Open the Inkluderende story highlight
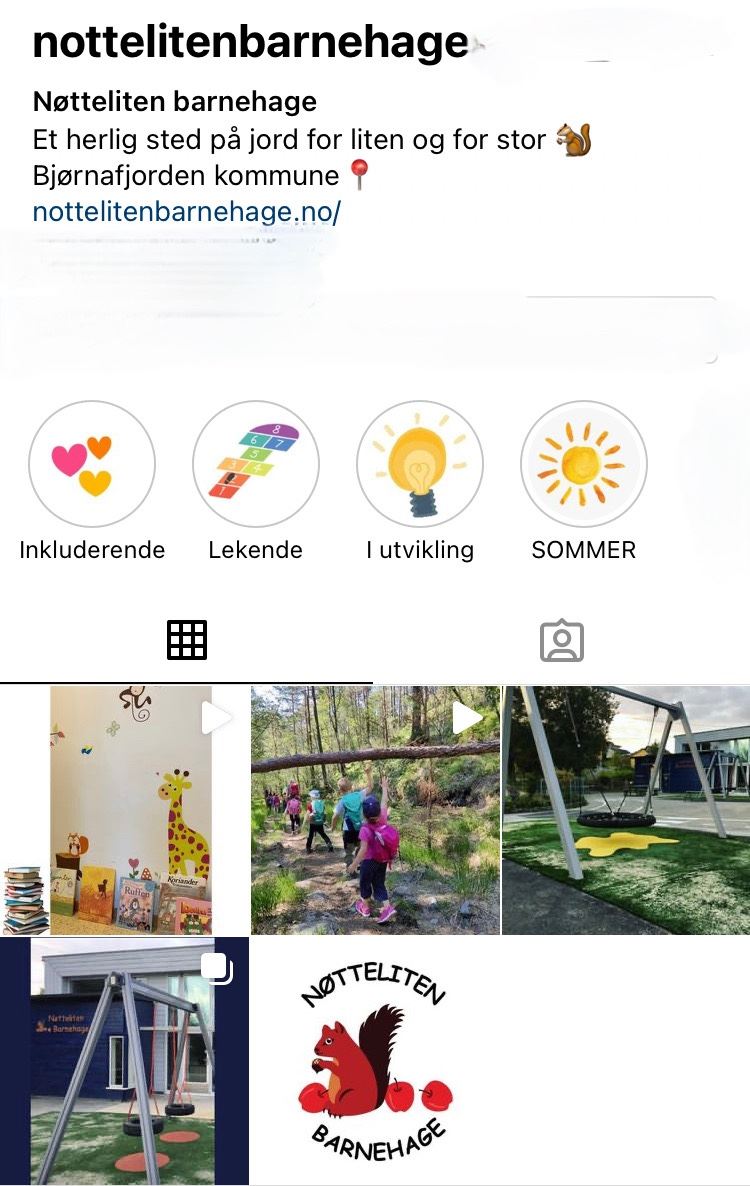Viewport: 750px width, 1186px height. [92, 463]
